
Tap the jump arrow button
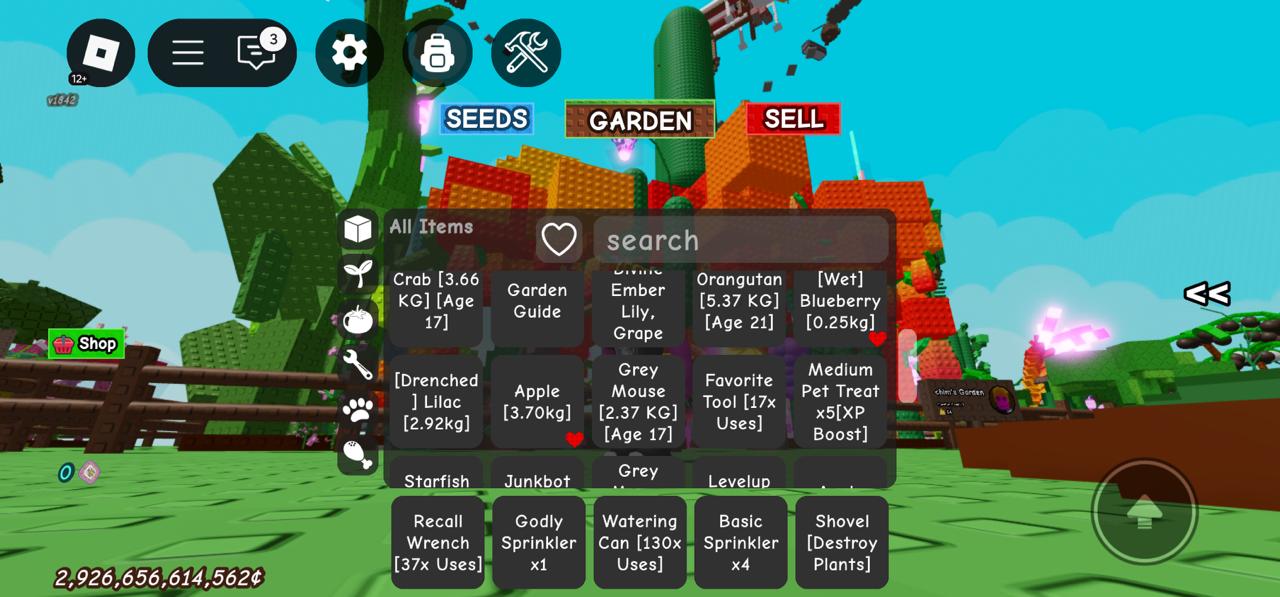pos(1144,512)
